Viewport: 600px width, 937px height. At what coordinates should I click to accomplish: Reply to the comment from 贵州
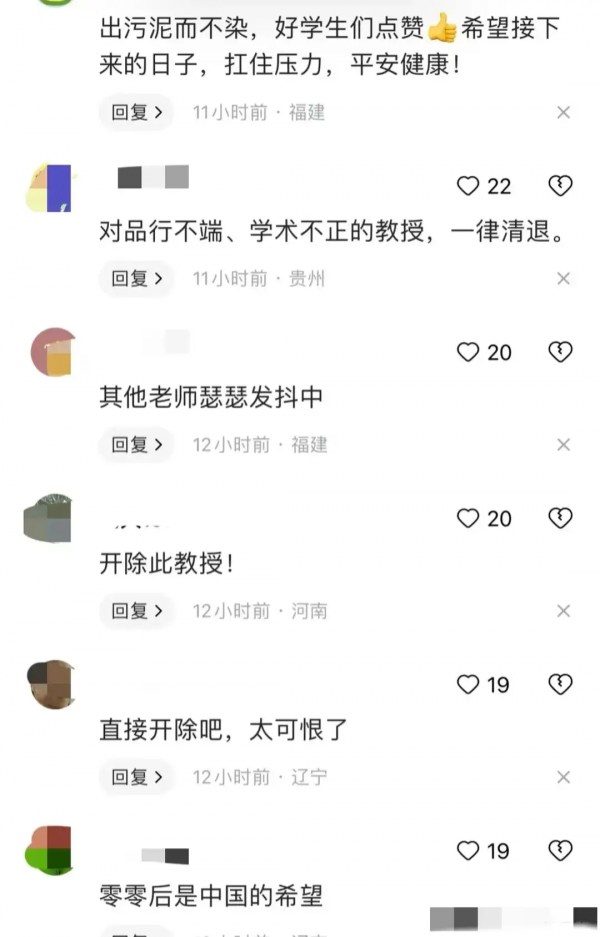coord(137,278)
